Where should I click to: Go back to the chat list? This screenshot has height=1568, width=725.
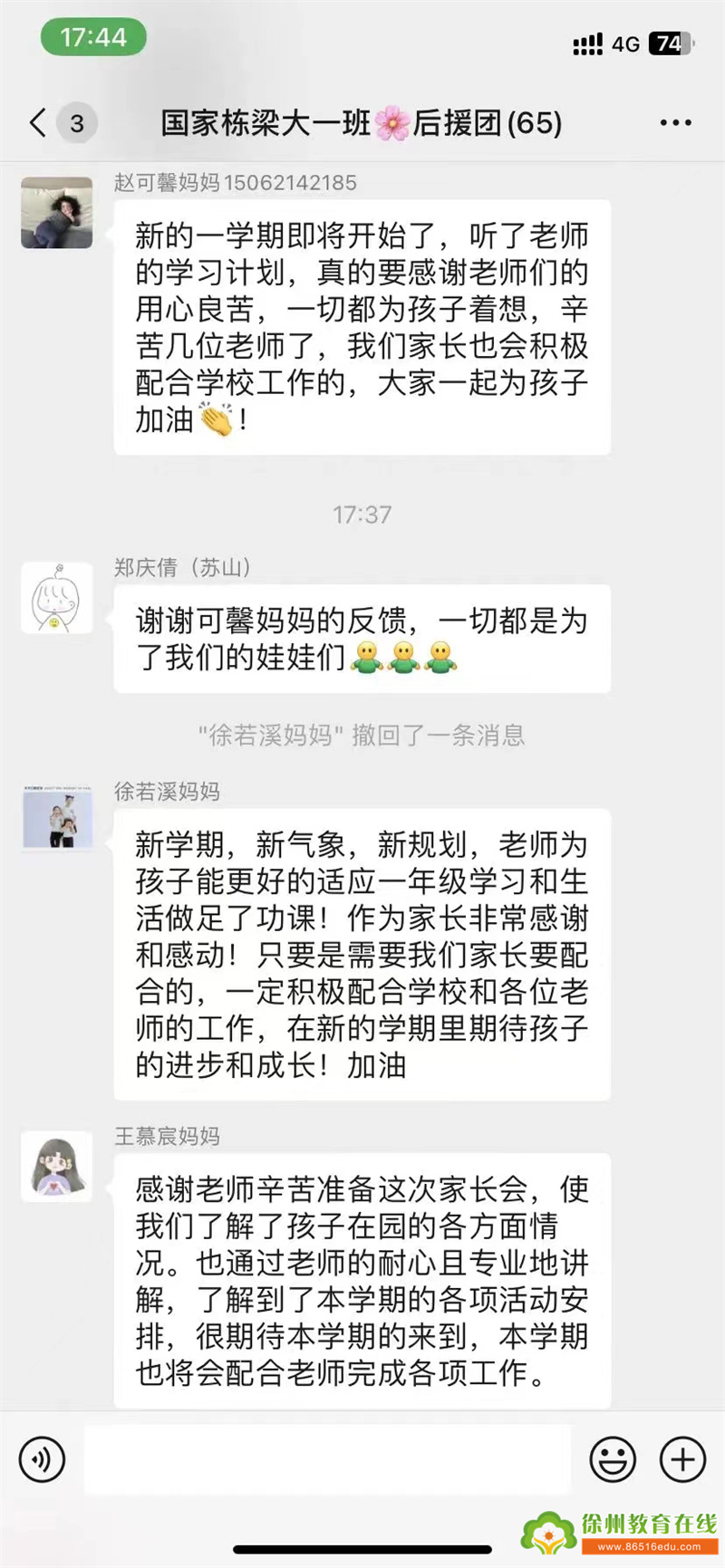(x=38, y=122)
